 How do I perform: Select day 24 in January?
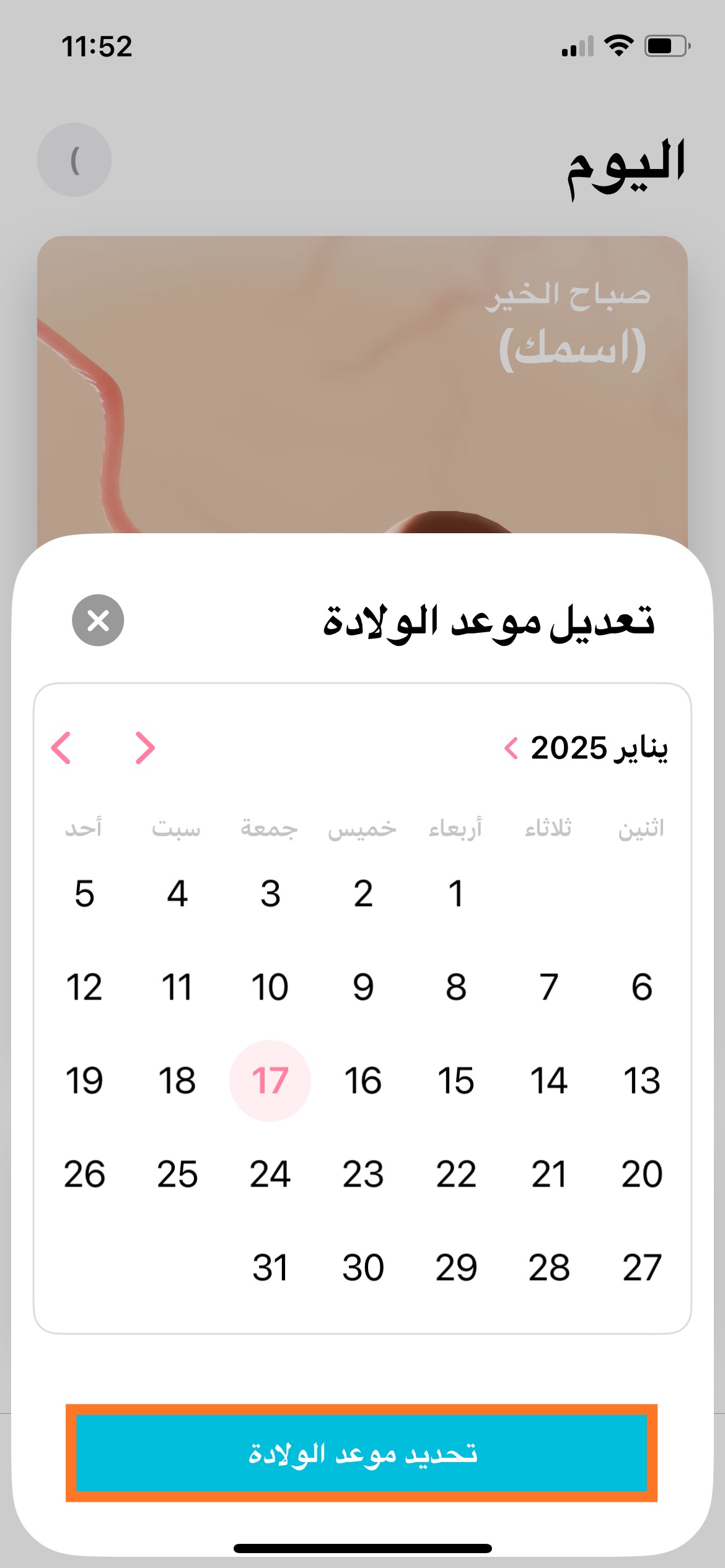[270, 1174]
